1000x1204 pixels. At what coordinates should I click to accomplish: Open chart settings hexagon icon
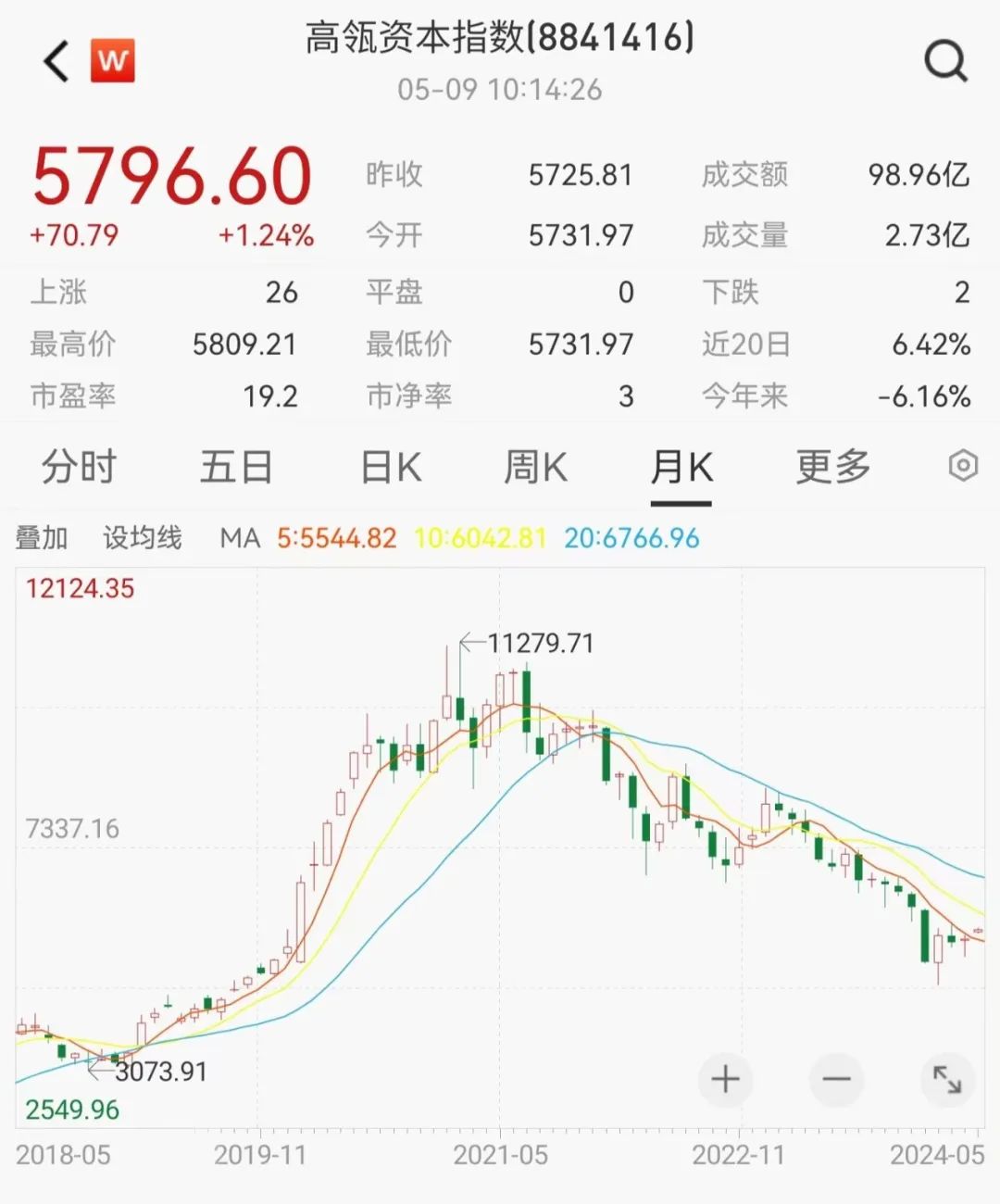click(963, 465)
